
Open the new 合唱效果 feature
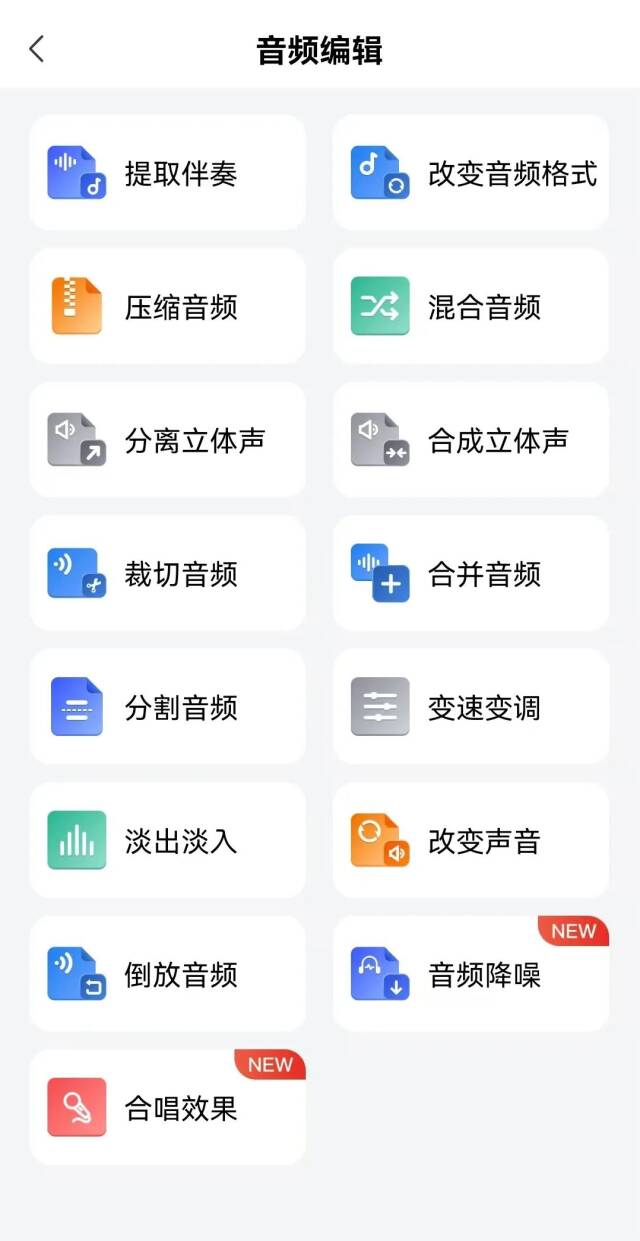click(x=167, y=1107)
